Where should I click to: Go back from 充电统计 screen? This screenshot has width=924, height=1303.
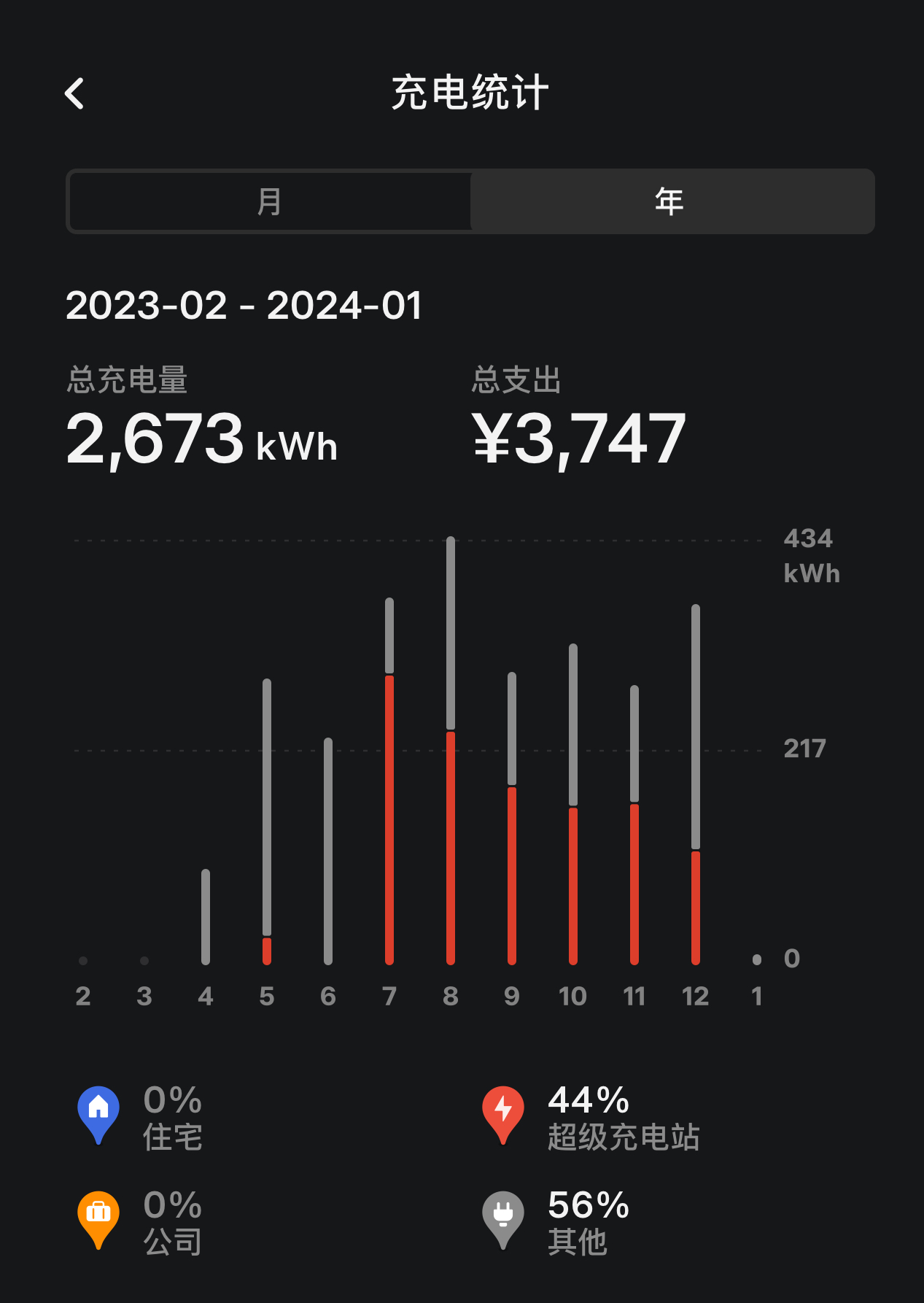tap(74, 93)
